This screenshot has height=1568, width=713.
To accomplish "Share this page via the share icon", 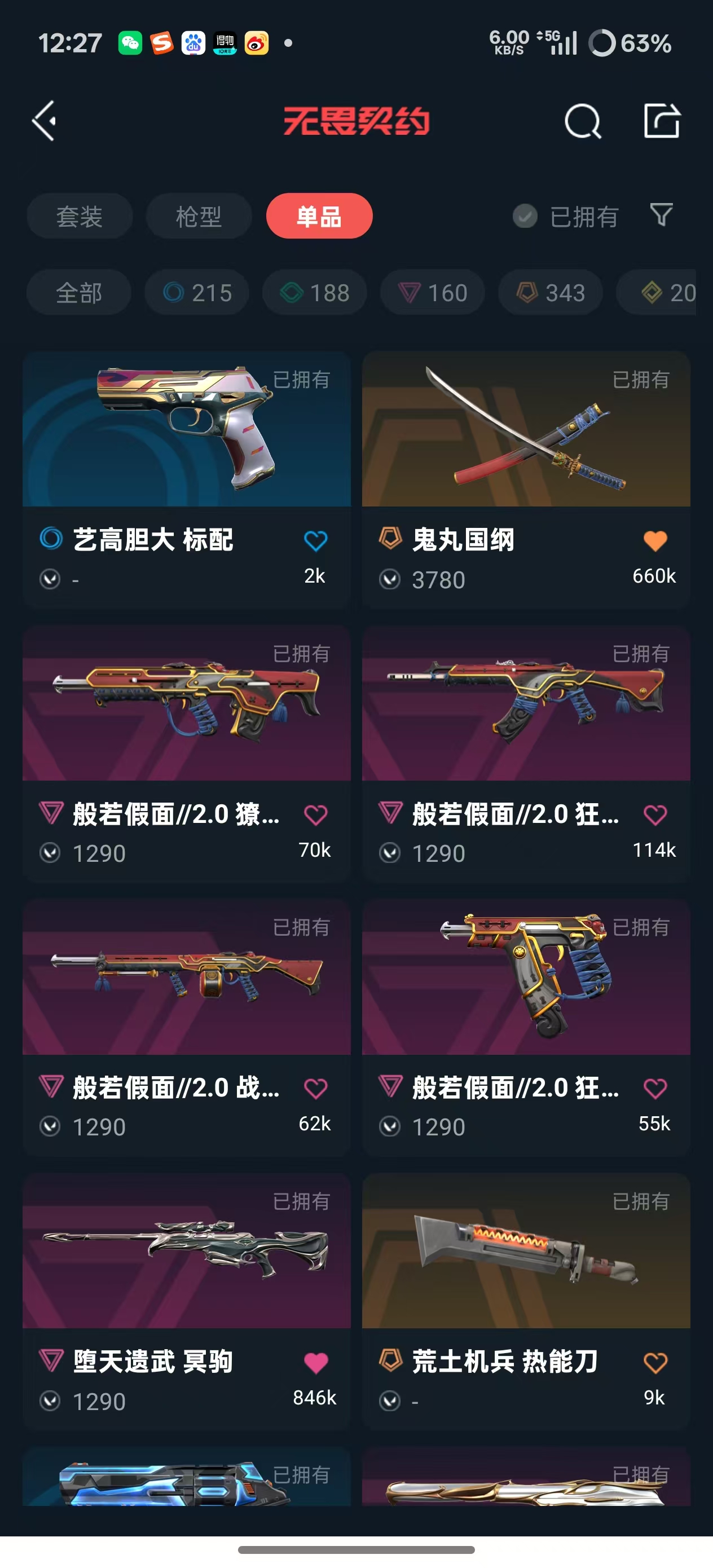I will click(661, 121).
